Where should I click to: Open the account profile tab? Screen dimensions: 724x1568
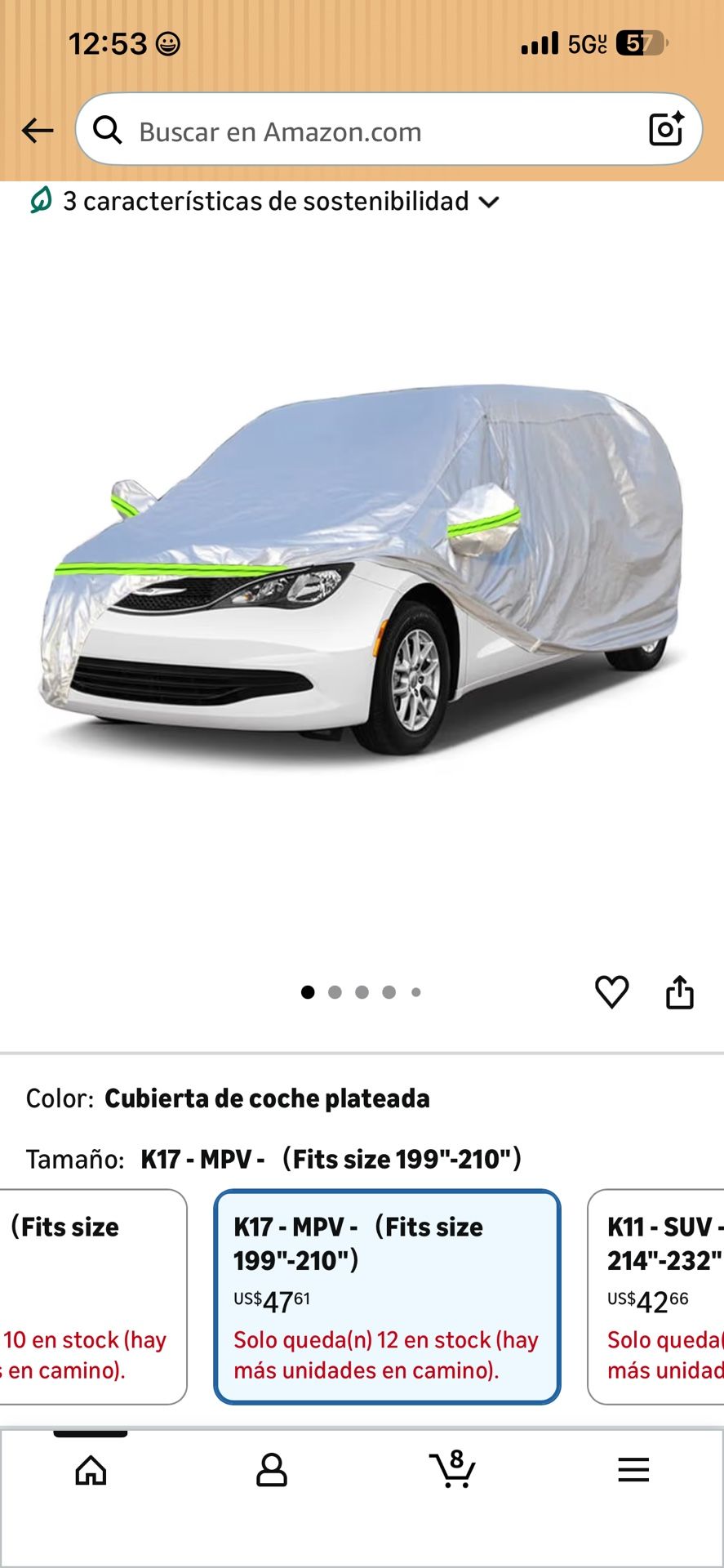pyautogui.click(x=272, y=1470)
